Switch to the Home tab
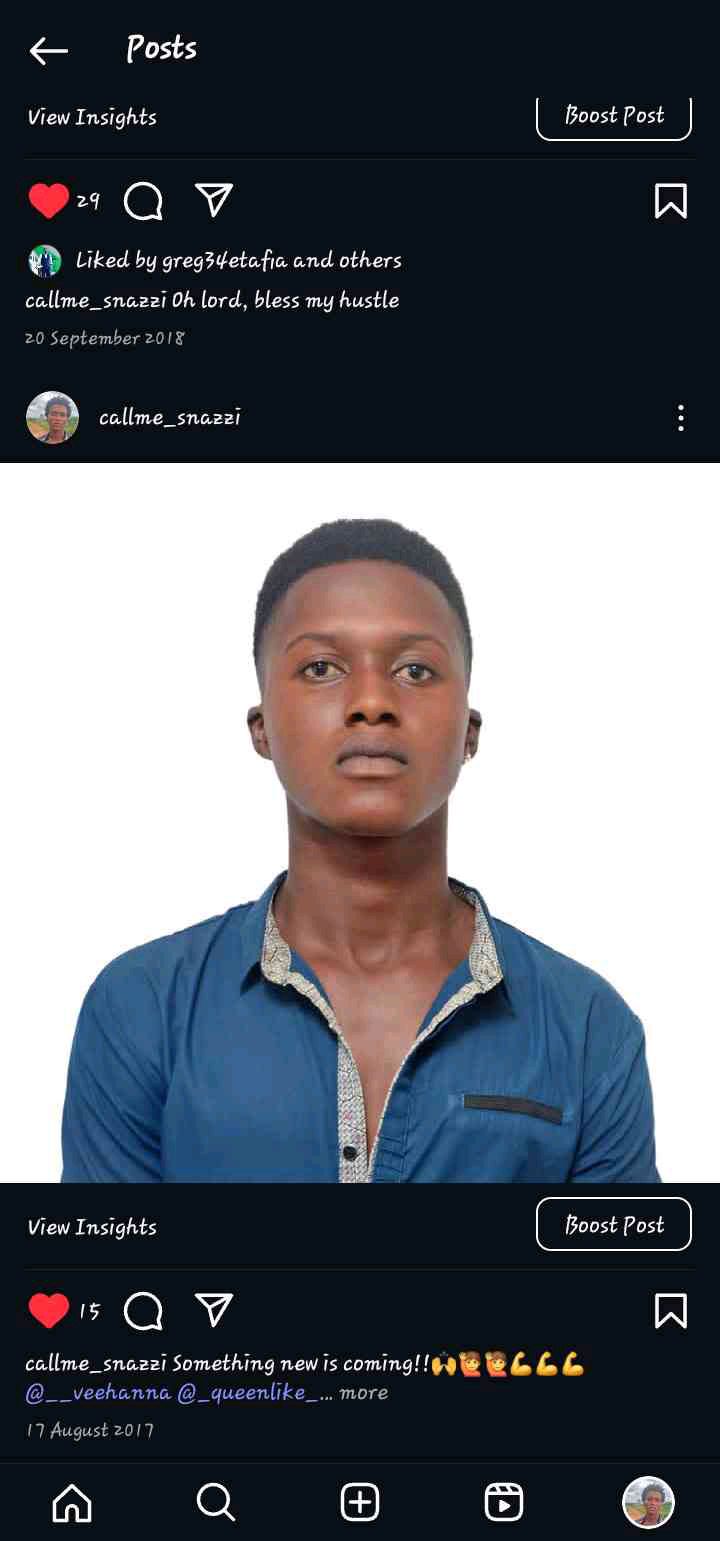Image resolution: width=720 pixels, height=1541 pixels. (72, 1502)
